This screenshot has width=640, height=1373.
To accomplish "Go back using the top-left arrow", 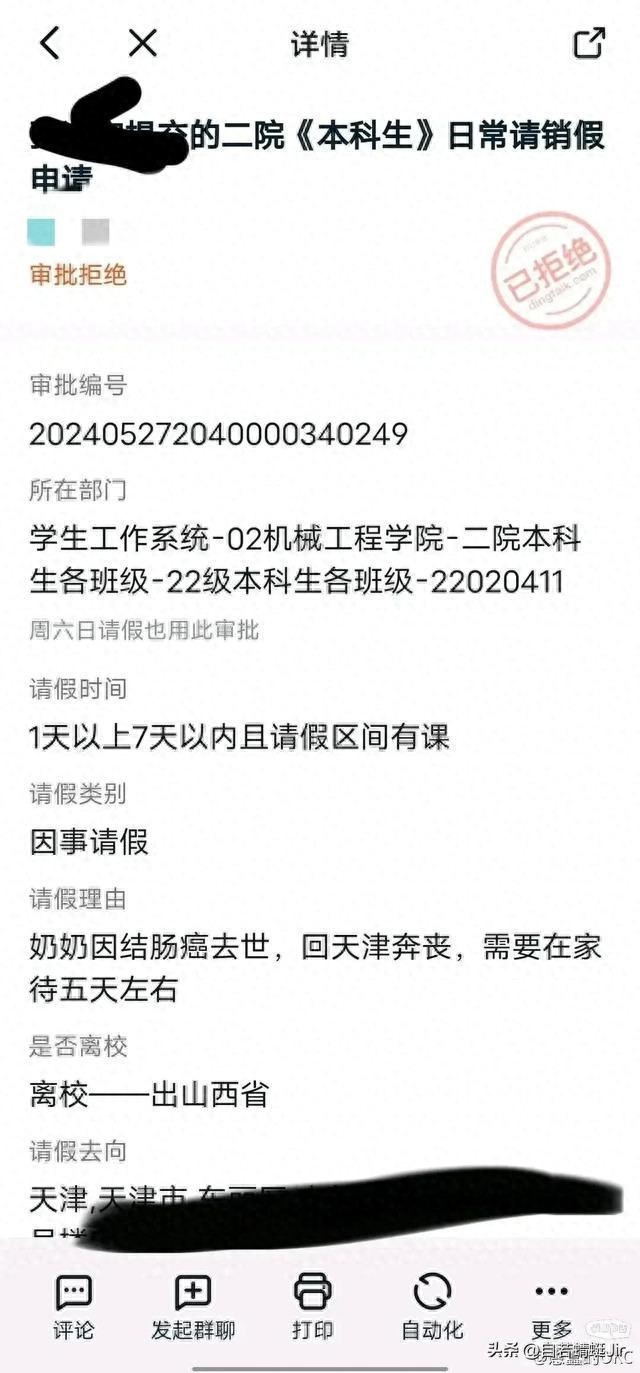I will click(x=50, y=43).
